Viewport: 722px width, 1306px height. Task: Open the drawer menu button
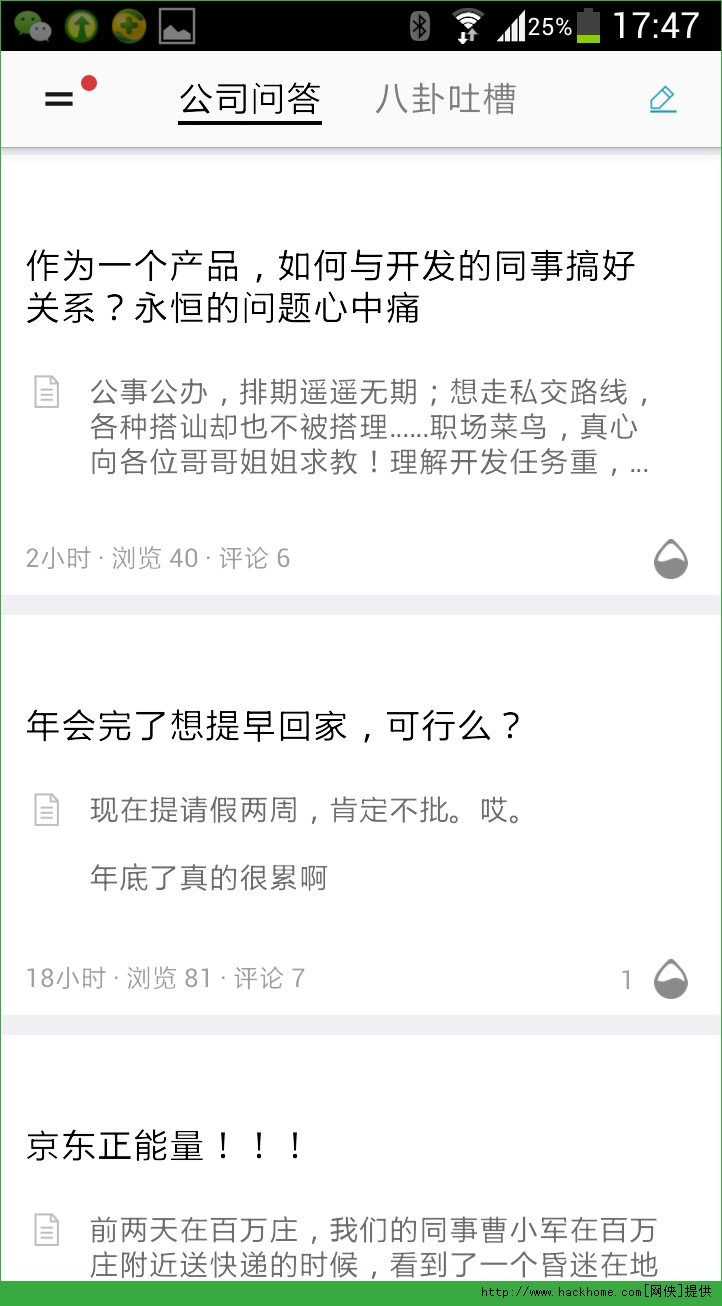[60, 99]
